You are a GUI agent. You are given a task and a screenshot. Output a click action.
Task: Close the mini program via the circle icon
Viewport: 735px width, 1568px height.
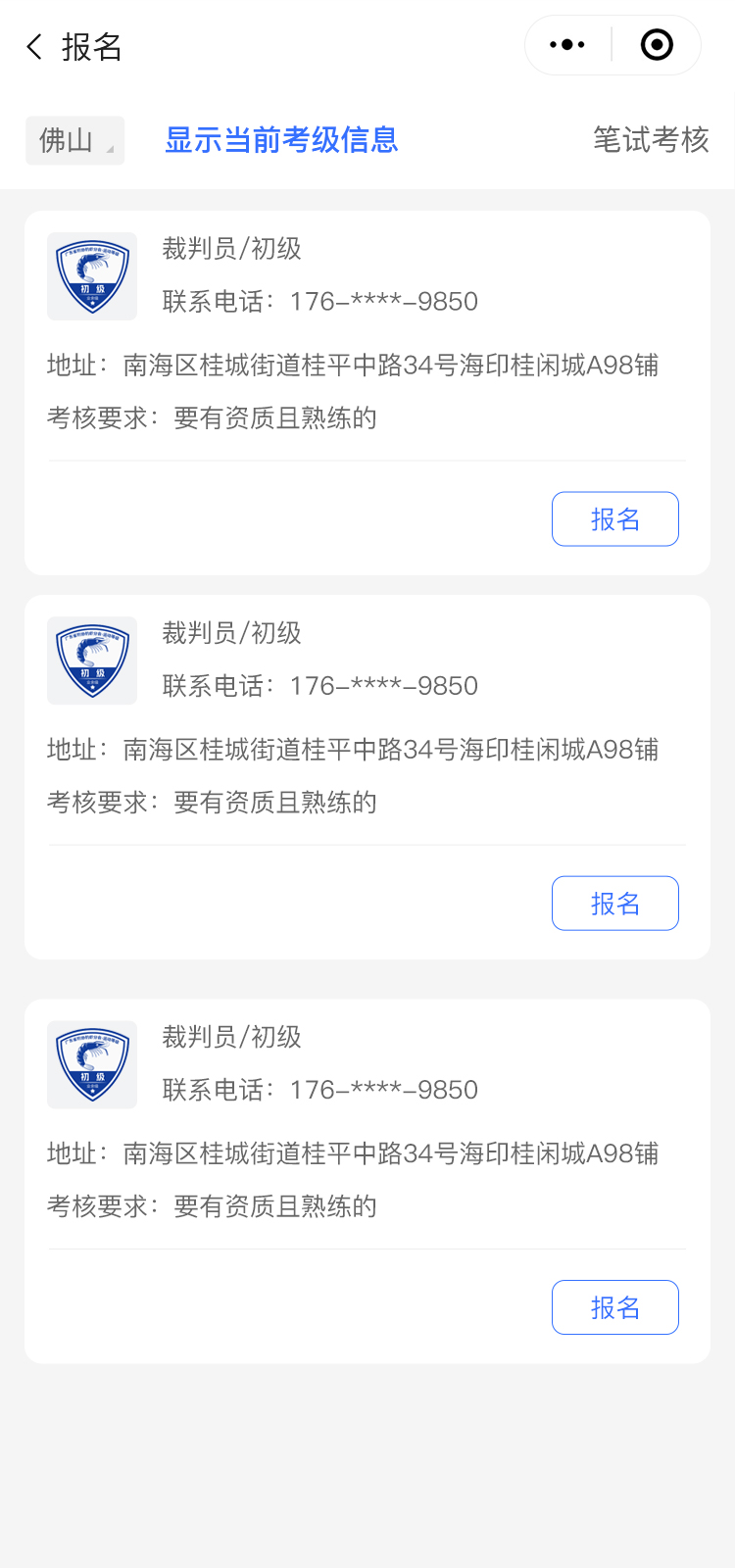click(x=656, y=45)
